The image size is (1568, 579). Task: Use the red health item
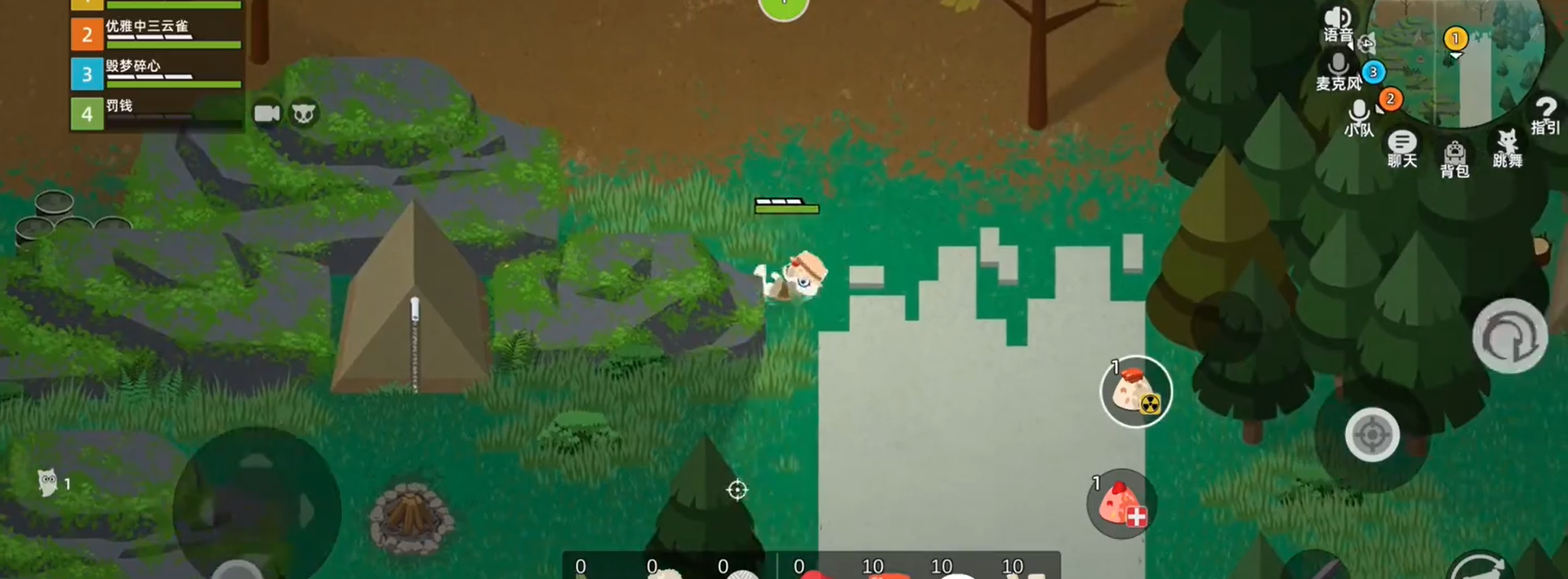click(1121, 504)
